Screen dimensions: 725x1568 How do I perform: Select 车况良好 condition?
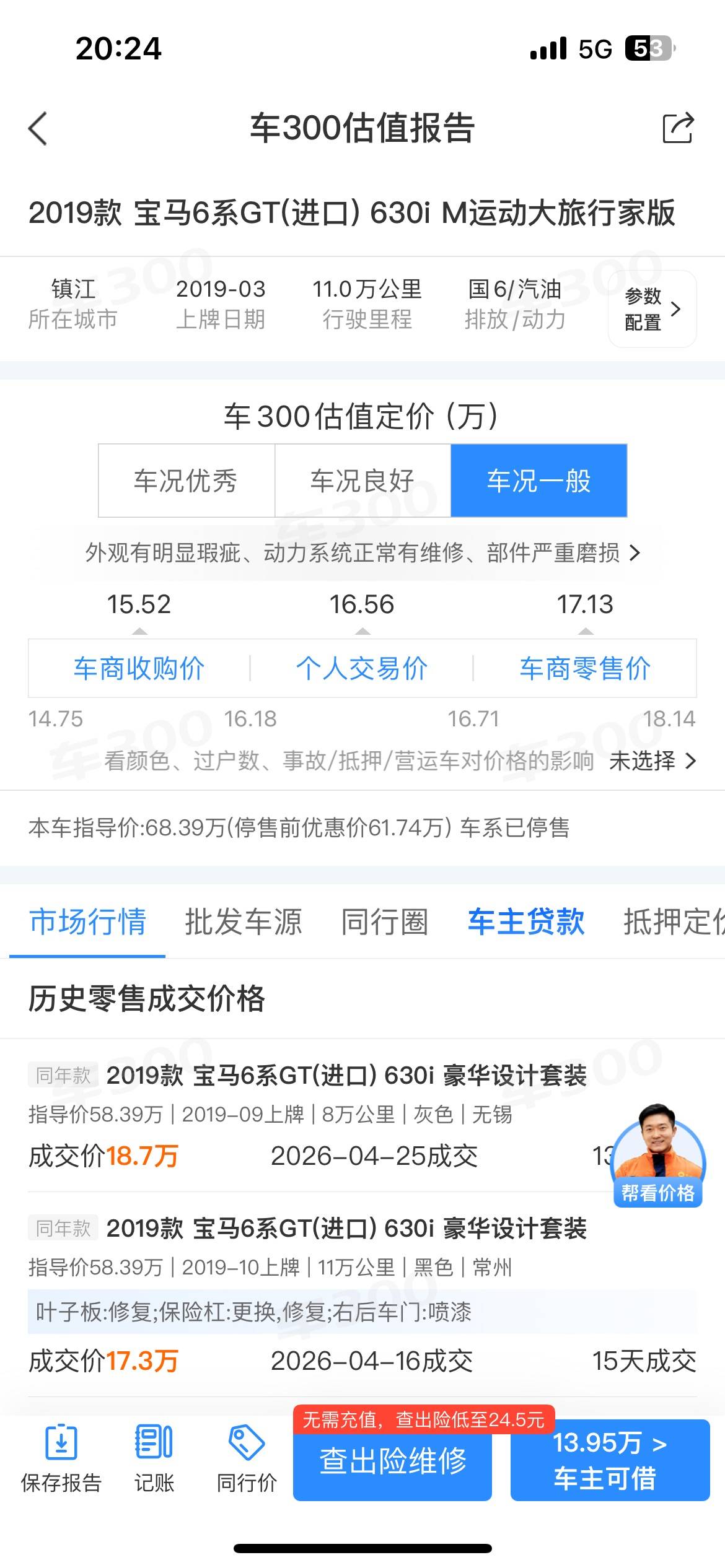click(x=362, y=481)
